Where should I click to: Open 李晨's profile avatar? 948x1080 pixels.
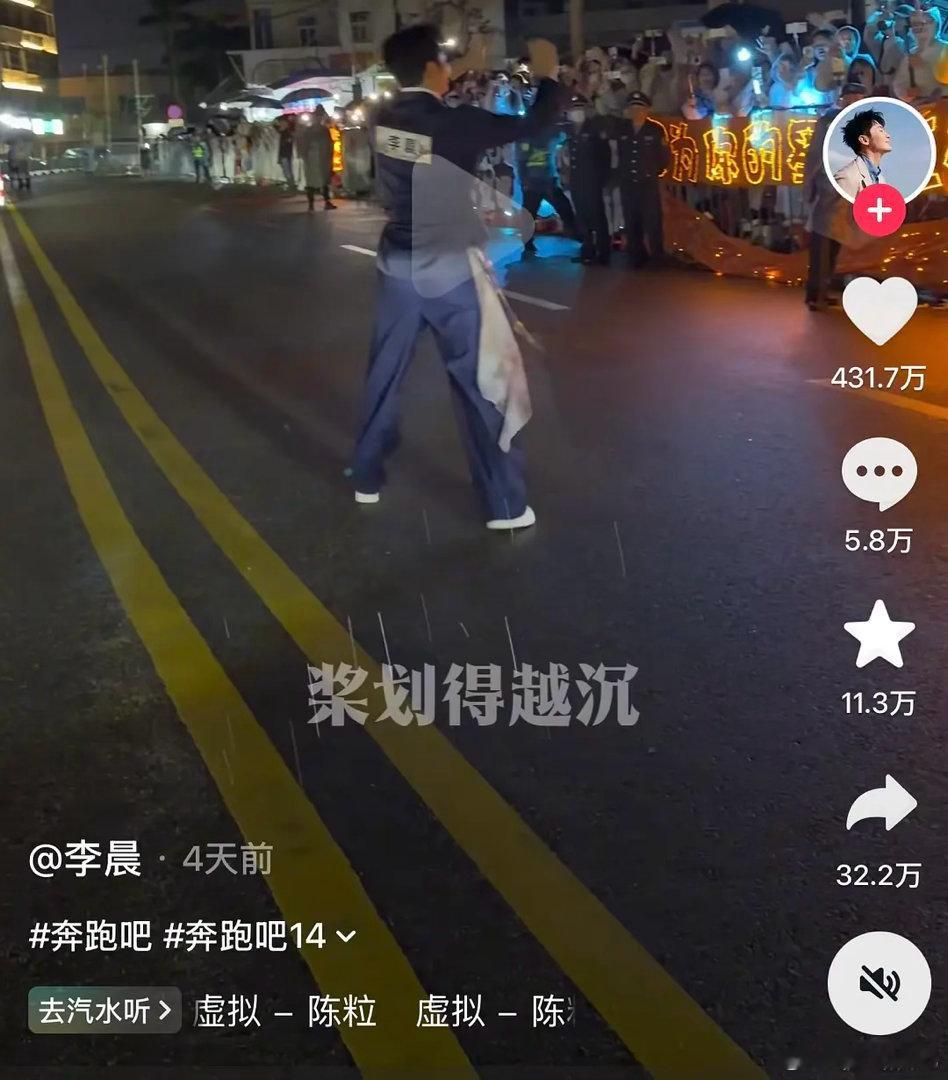point(878,154)
